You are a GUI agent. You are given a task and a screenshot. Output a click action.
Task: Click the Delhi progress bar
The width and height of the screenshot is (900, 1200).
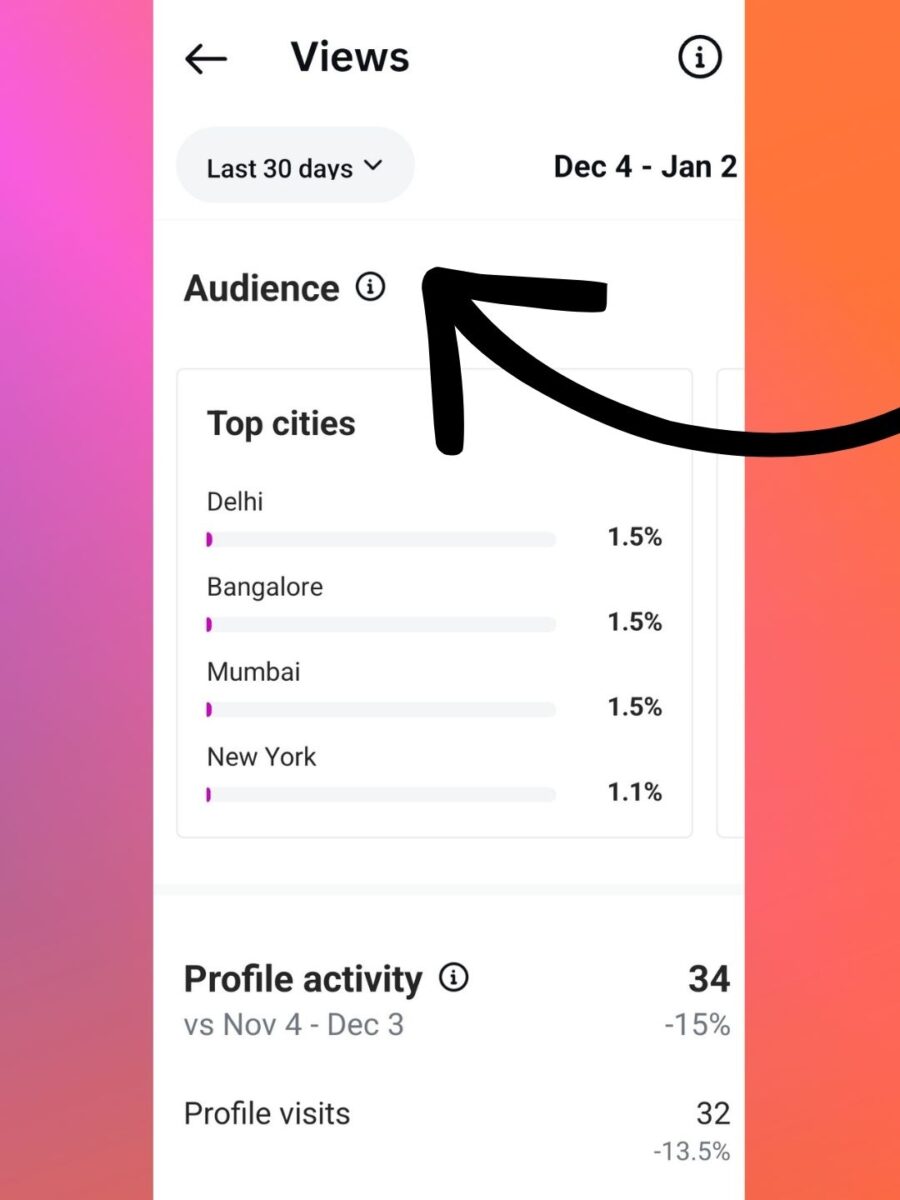(x=382, y=539)
